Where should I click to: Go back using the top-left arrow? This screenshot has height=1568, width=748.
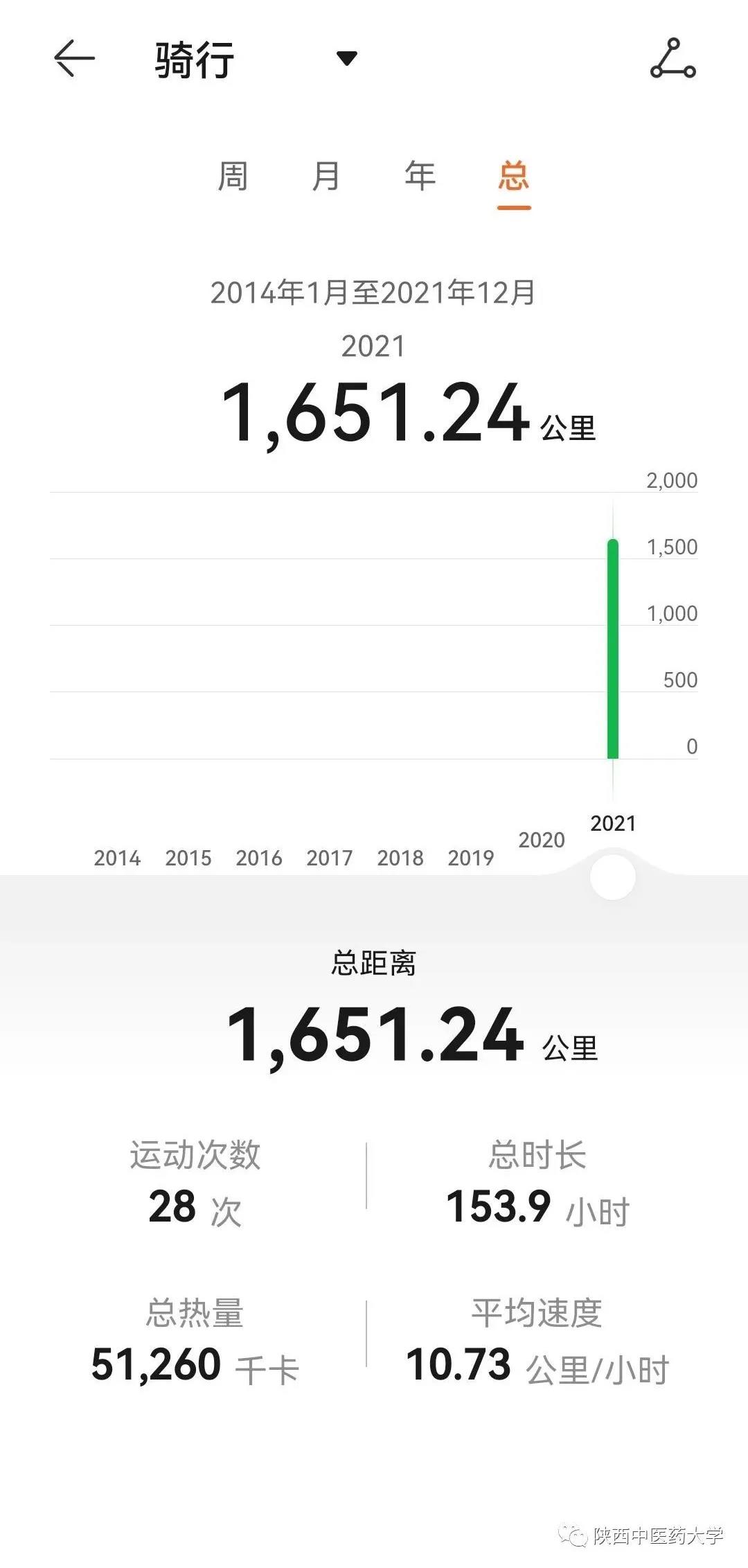74,58
